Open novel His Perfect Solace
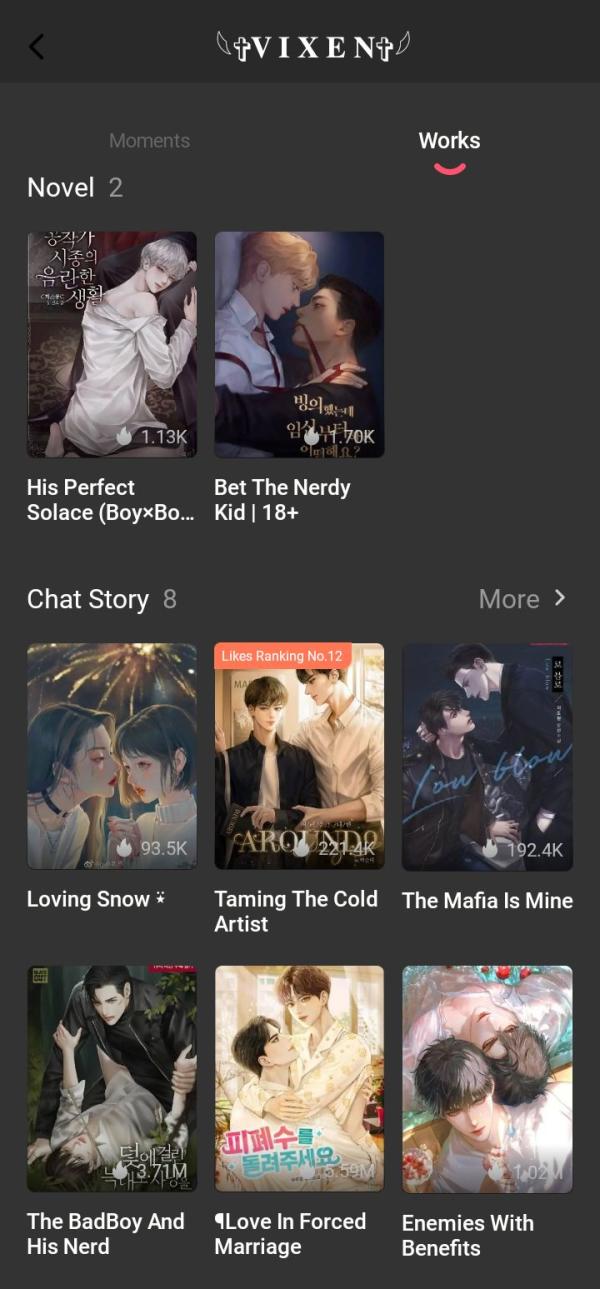This screenshot has width=600, height=1289. (x=112, y=345)
